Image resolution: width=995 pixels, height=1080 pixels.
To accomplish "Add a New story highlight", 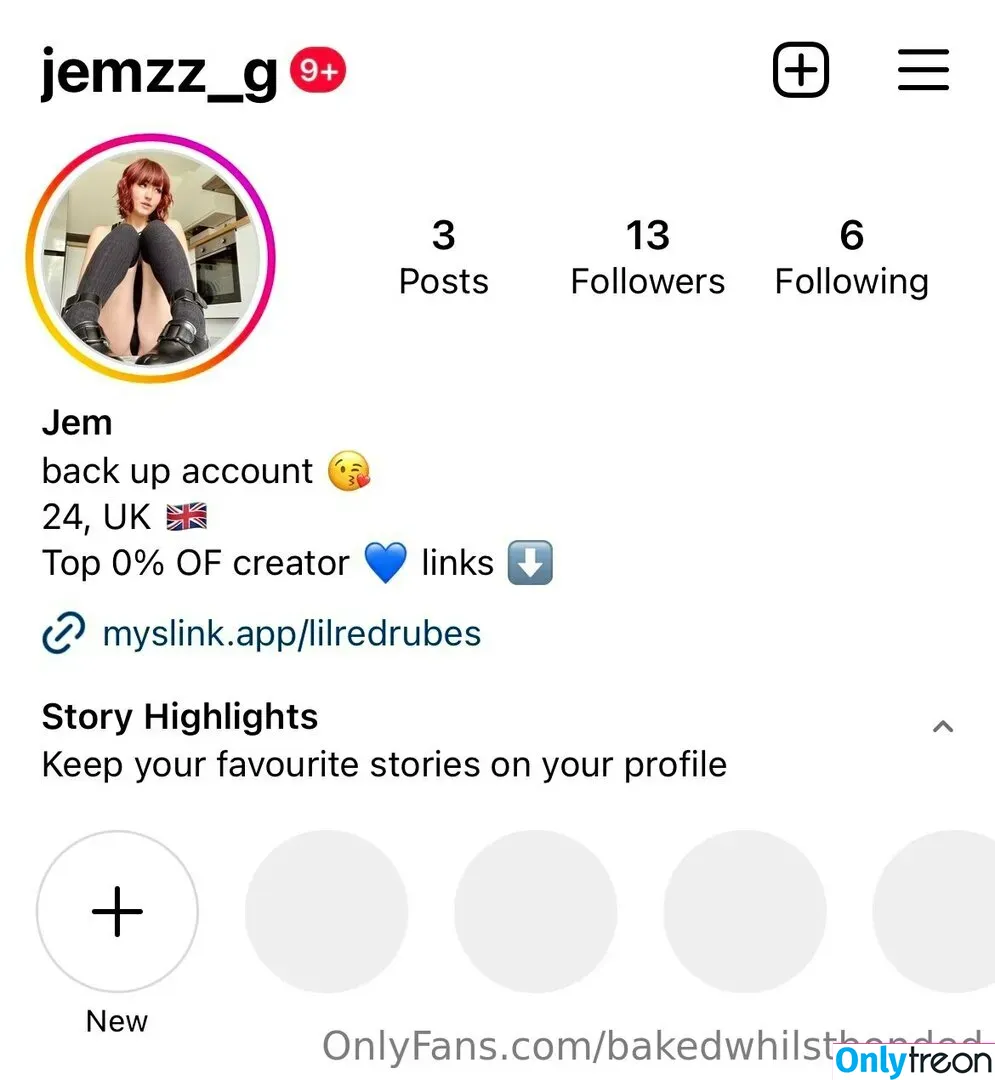I will point(117,912).
